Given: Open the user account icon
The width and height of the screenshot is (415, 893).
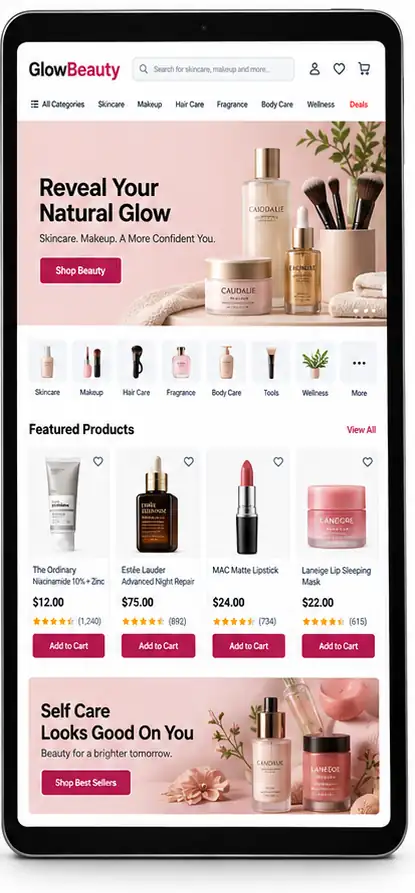Looking at the screenshot, I should 314,69.
